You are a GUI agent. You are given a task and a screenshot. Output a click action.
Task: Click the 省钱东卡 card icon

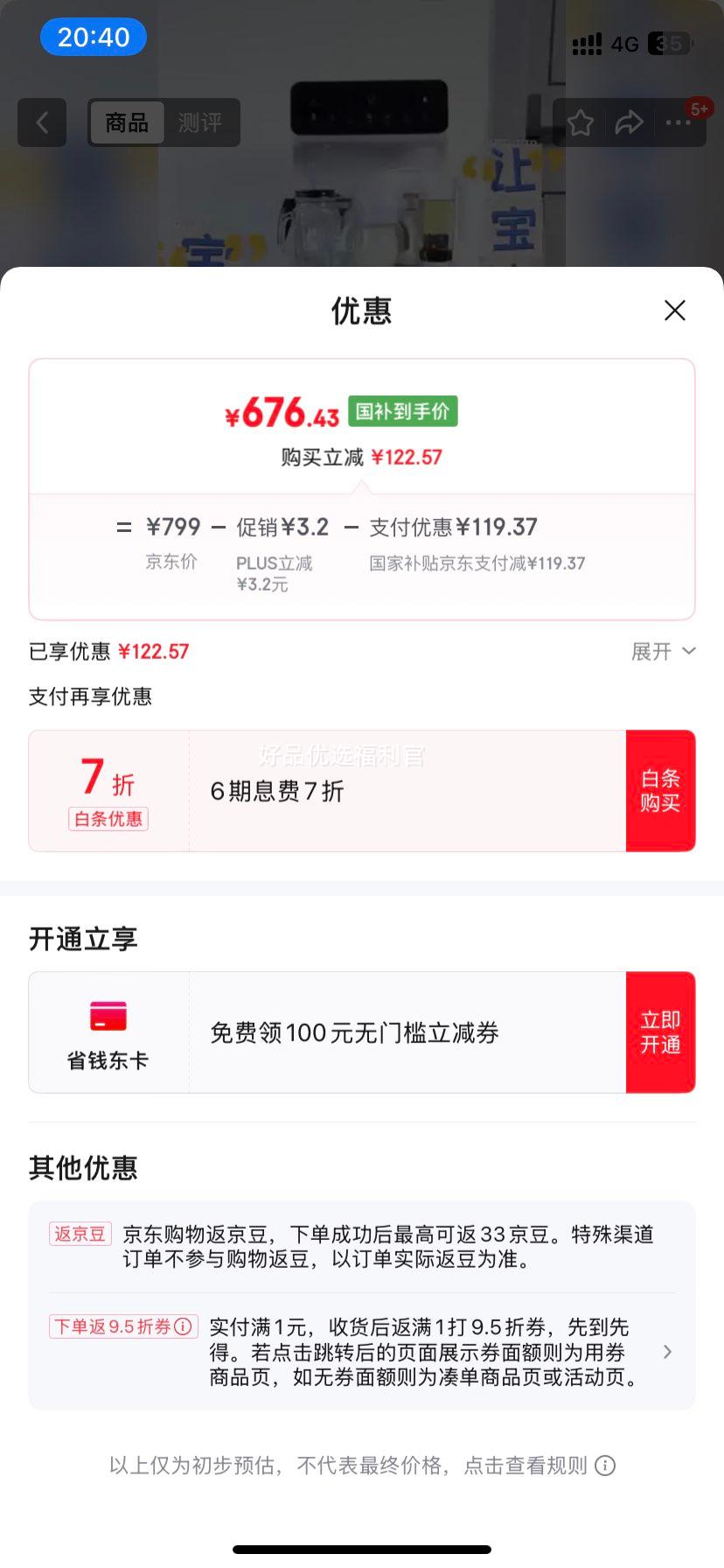(108, 1018)
